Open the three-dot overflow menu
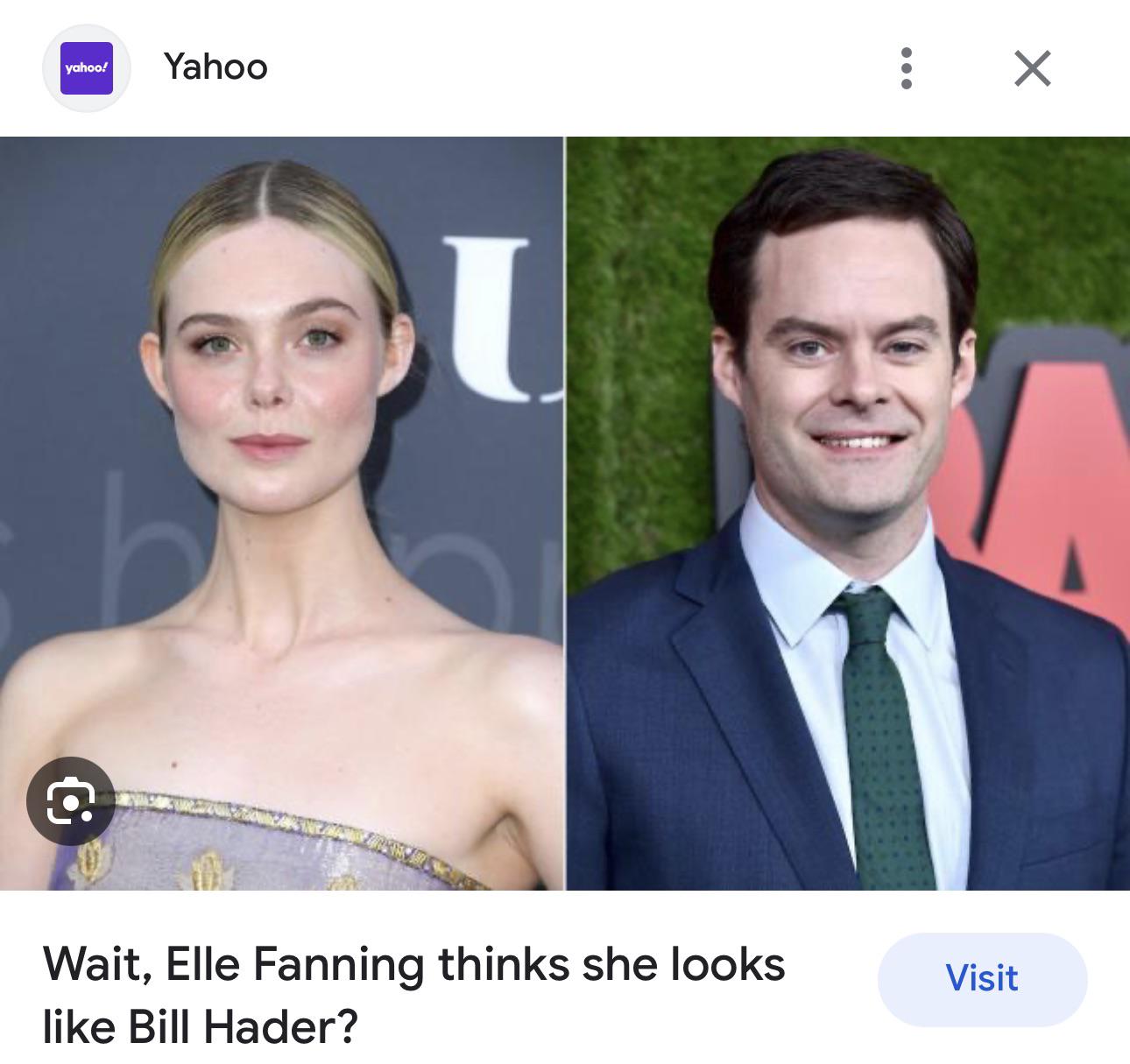 (x=907, y=68)
